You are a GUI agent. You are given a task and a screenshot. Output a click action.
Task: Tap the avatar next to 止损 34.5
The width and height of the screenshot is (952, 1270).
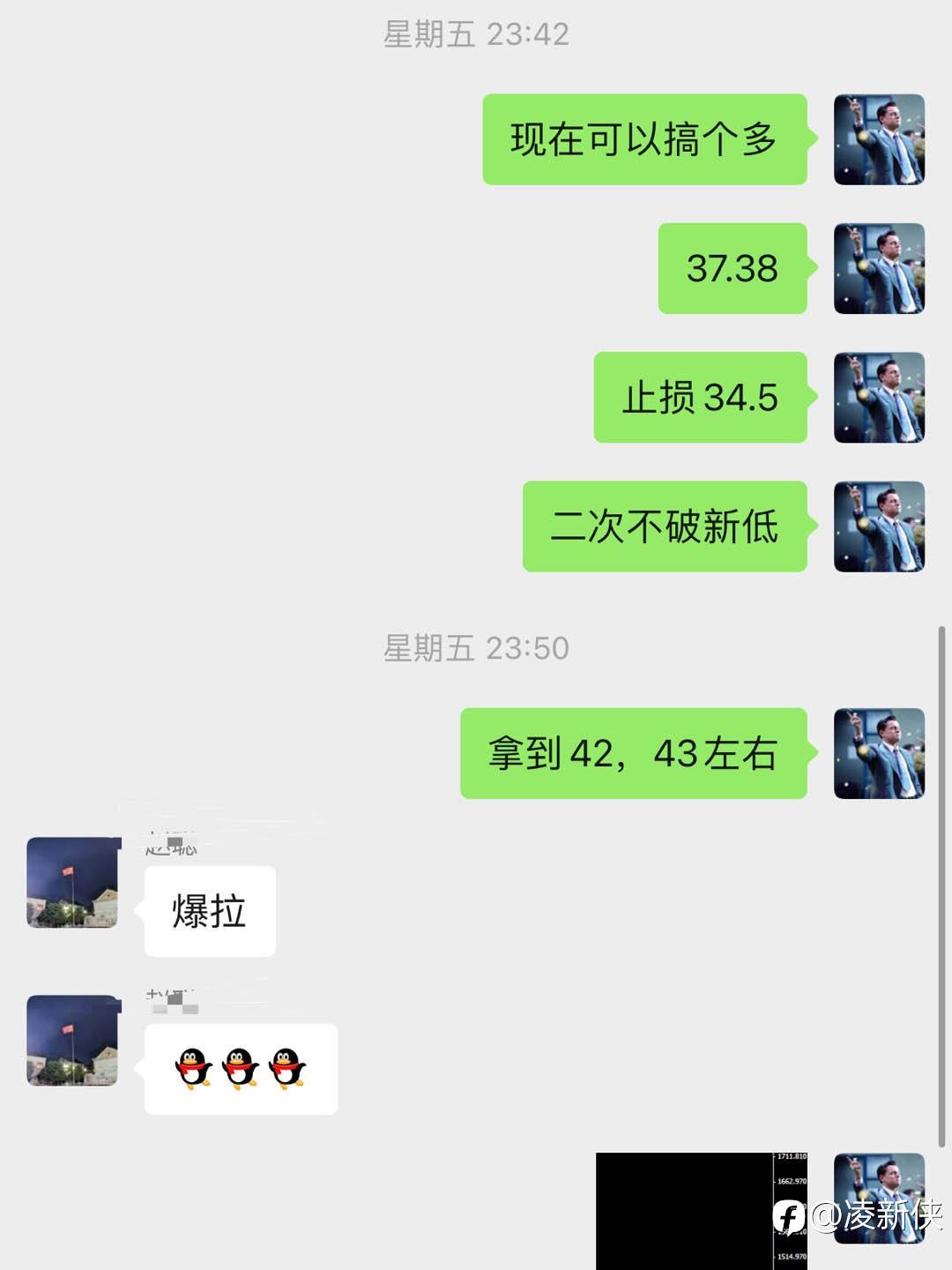click(879, 397)
